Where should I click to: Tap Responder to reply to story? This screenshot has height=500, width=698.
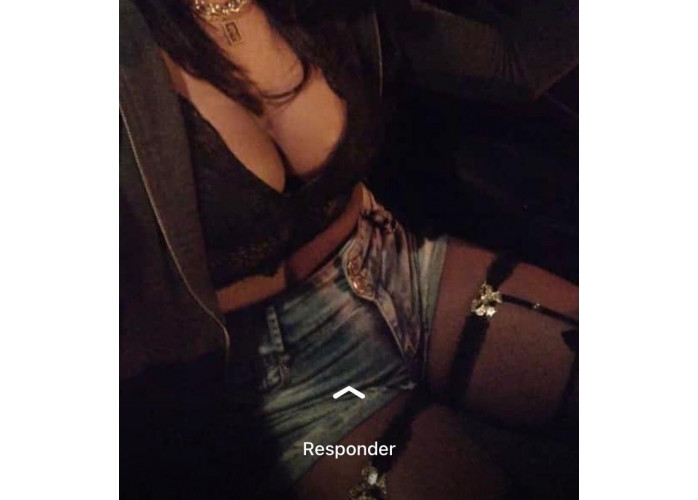click(x=348, y=449)
